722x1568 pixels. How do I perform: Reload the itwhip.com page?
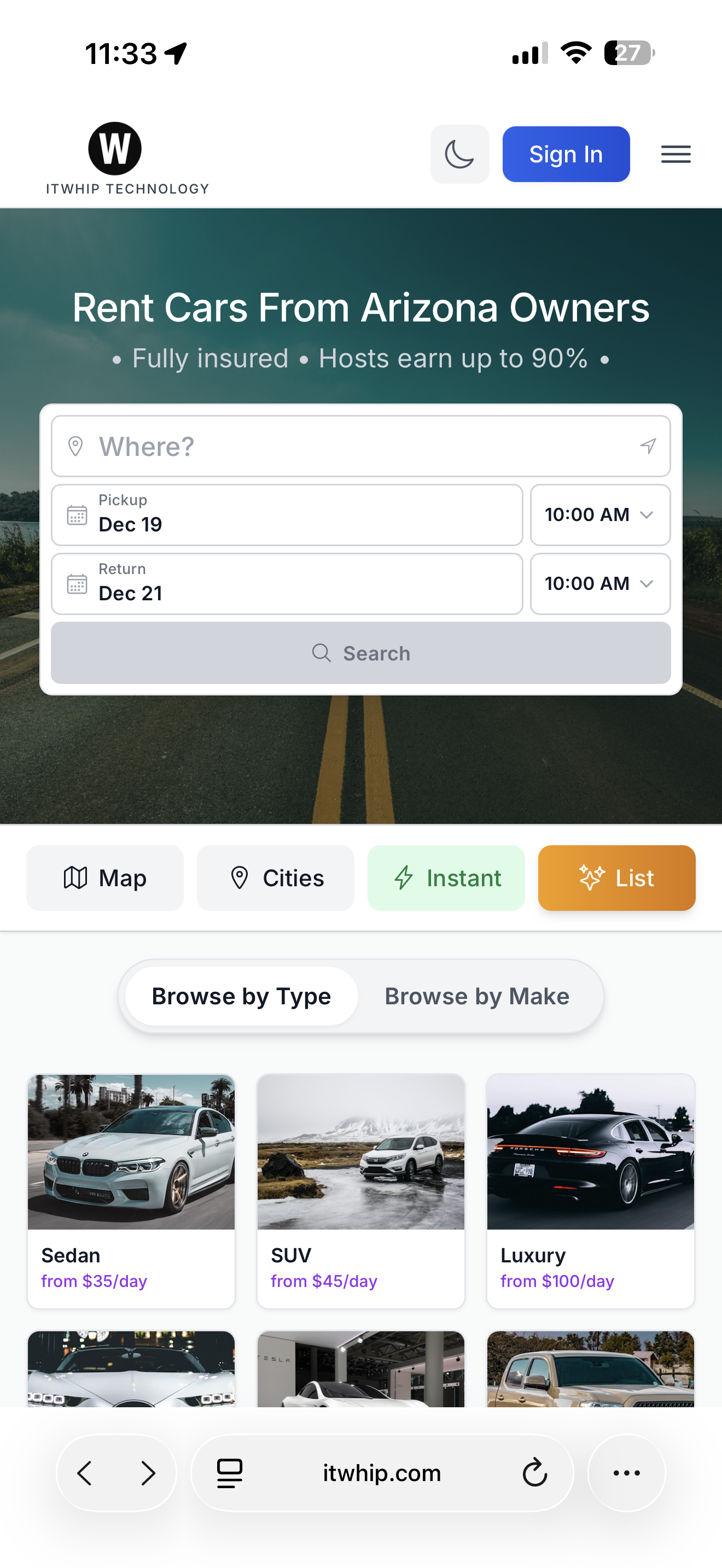click(x=534, y=1473)
